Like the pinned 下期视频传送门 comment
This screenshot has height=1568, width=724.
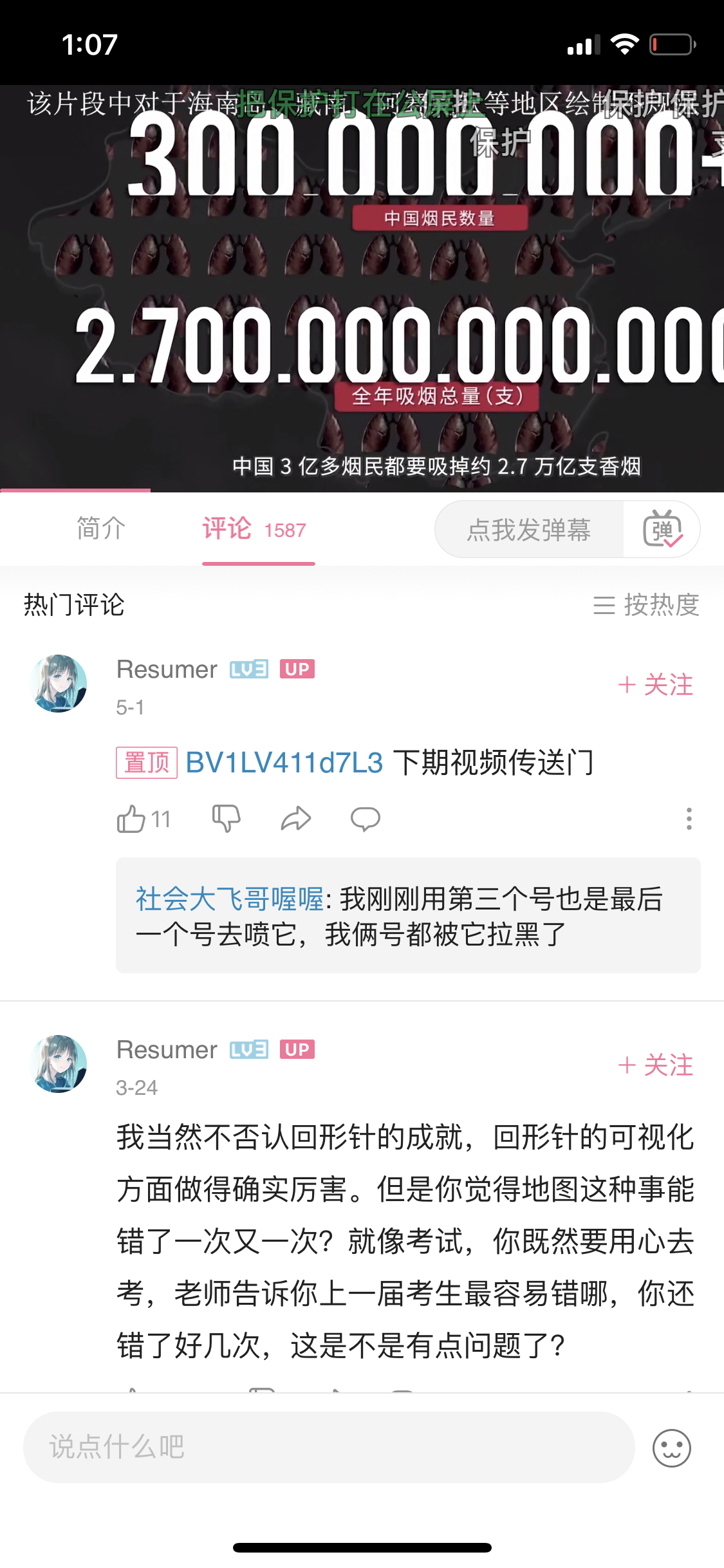coord(144,819)
